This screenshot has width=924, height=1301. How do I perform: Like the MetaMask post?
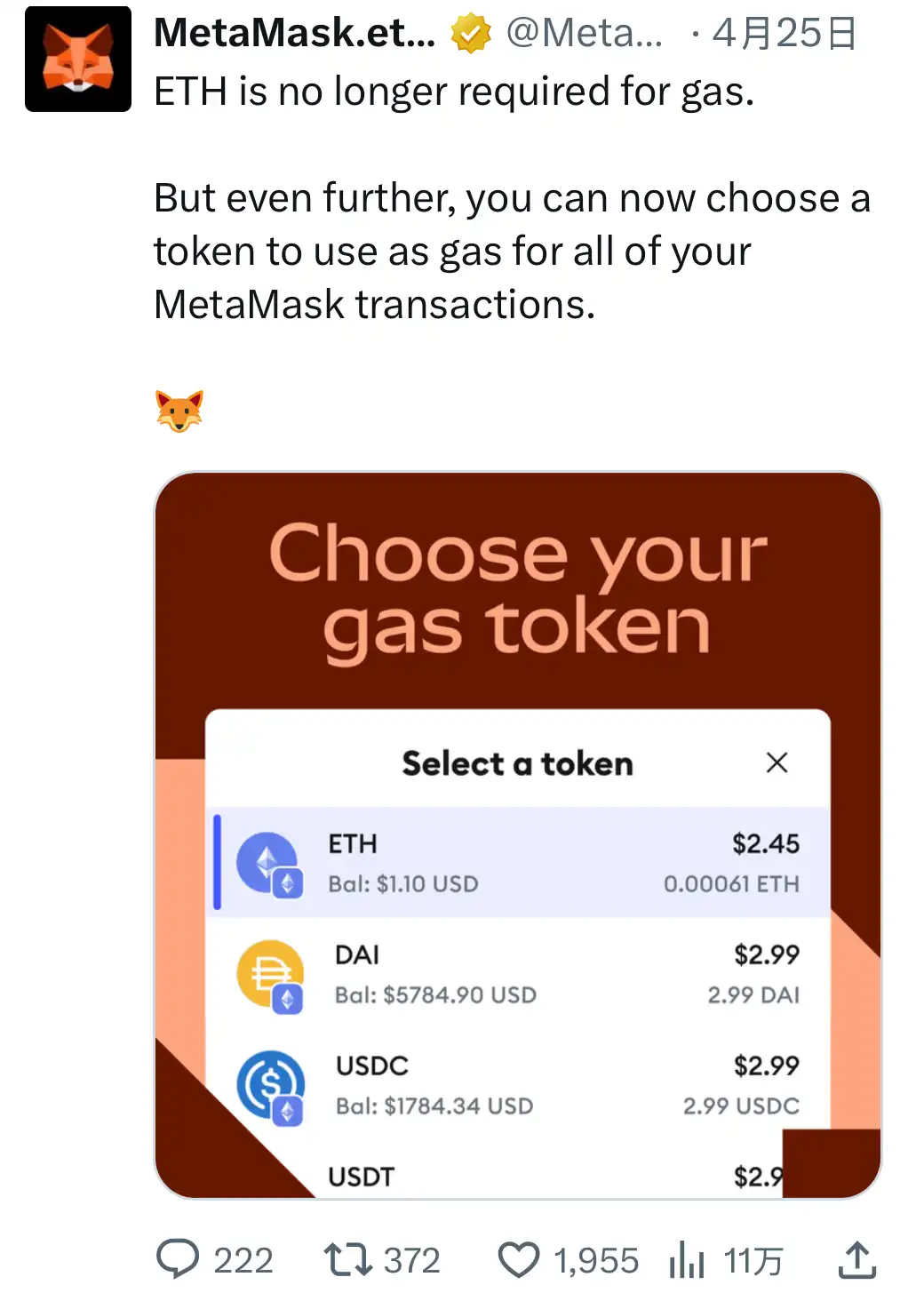519,1259
